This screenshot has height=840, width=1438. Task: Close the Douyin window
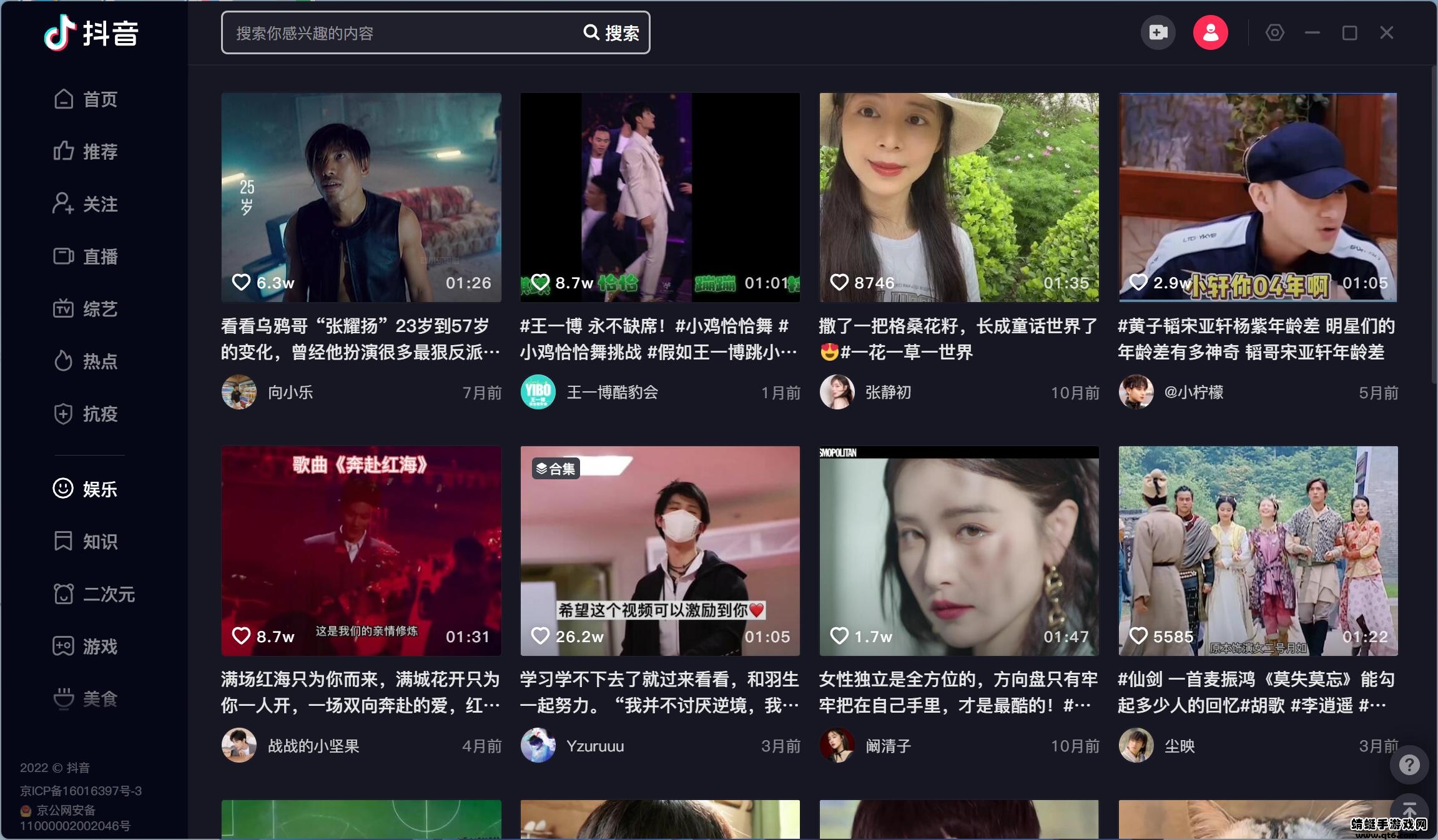coord(1386,32)
